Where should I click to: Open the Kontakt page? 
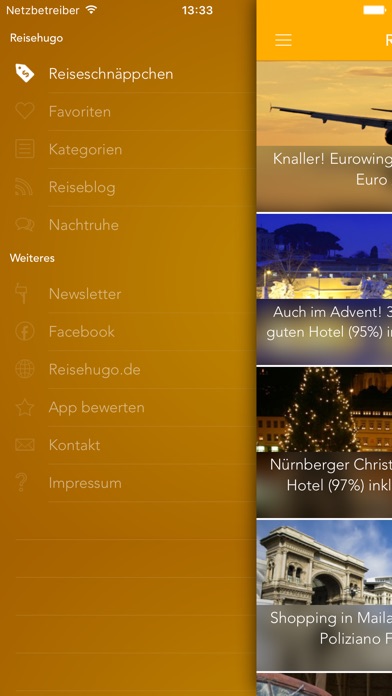(x=128, y=445)
